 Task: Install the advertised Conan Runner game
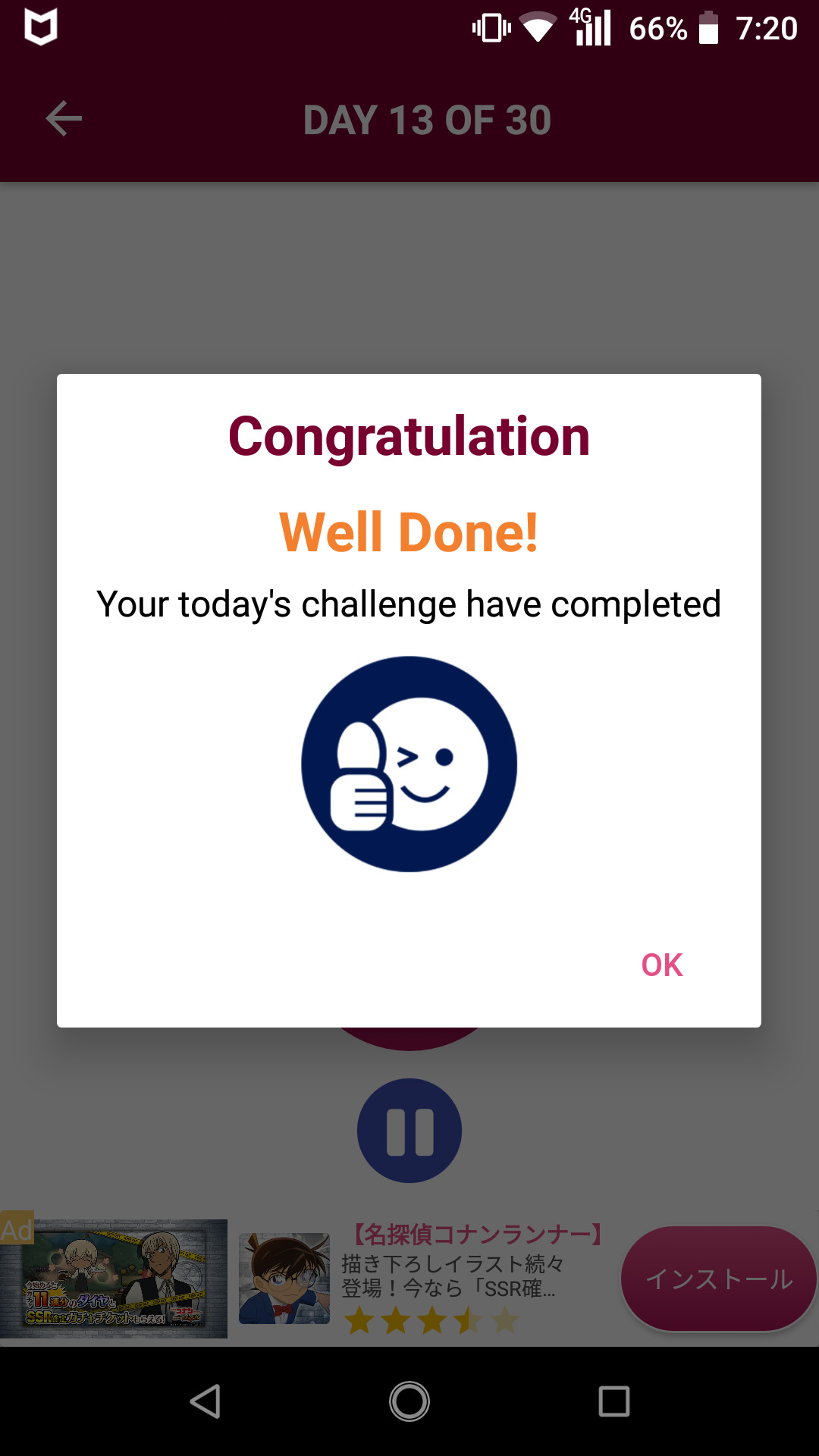coord(717,1279)
